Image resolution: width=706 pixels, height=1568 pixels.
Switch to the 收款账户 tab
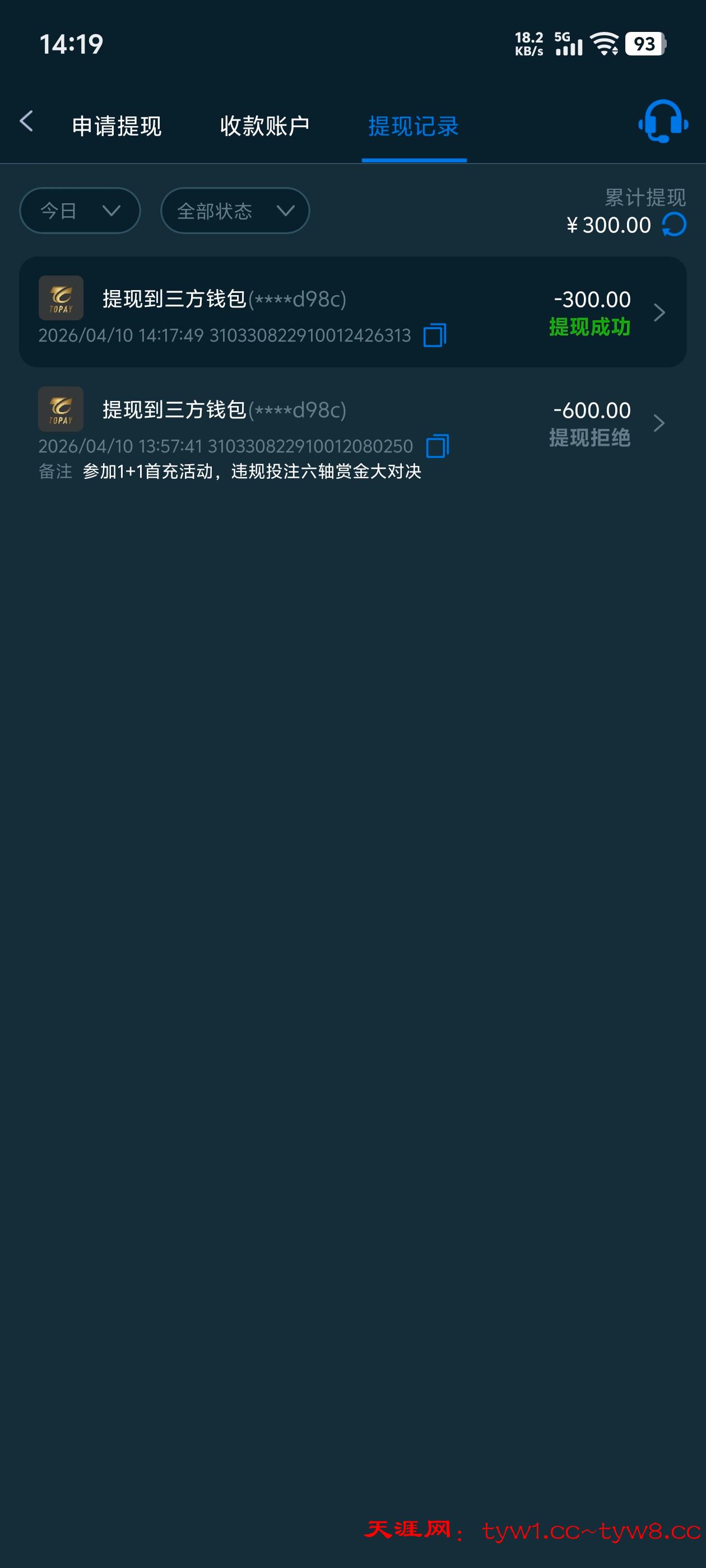264,126
